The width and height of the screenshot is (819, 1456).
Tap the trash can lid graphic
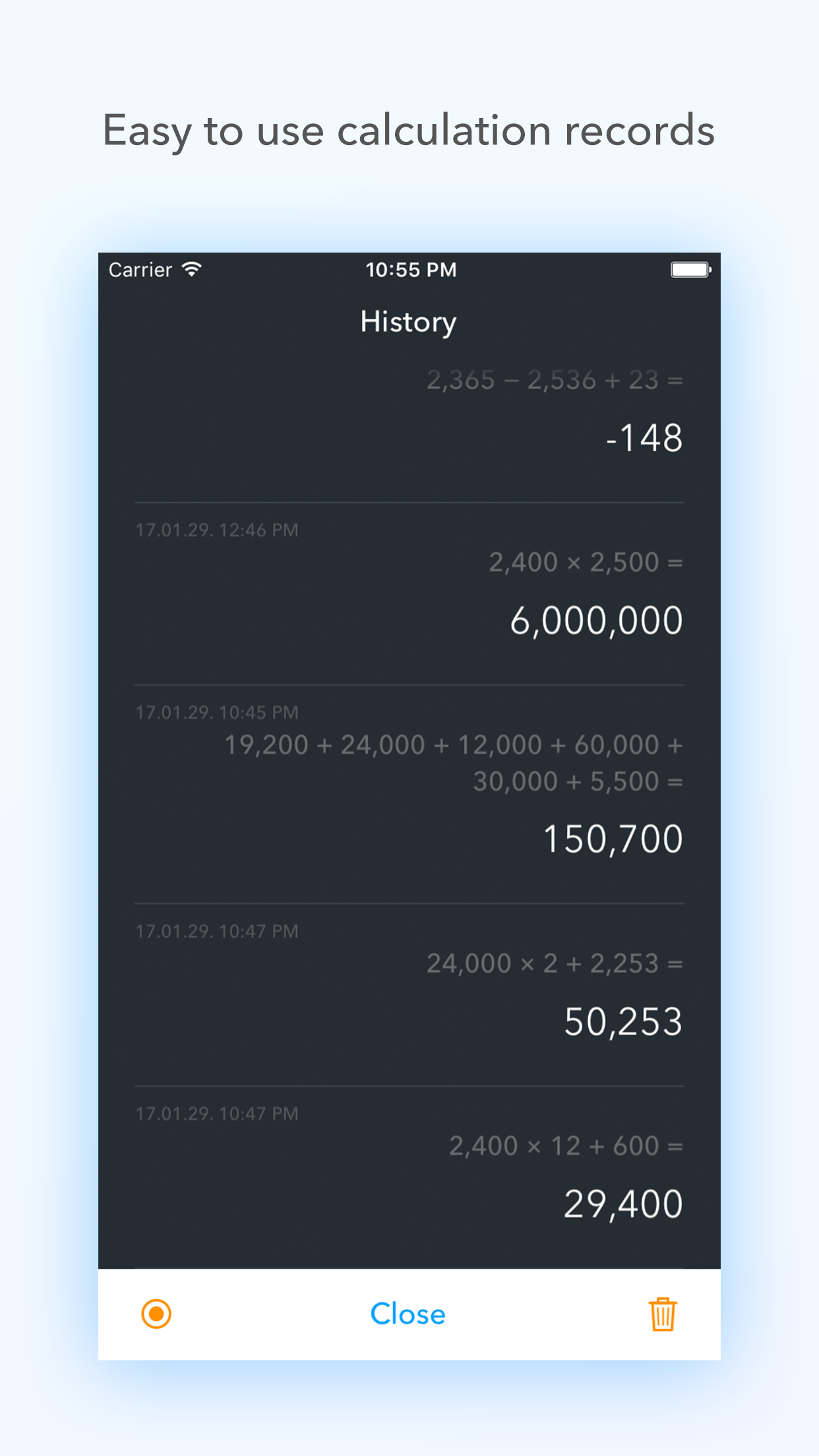663,1302
